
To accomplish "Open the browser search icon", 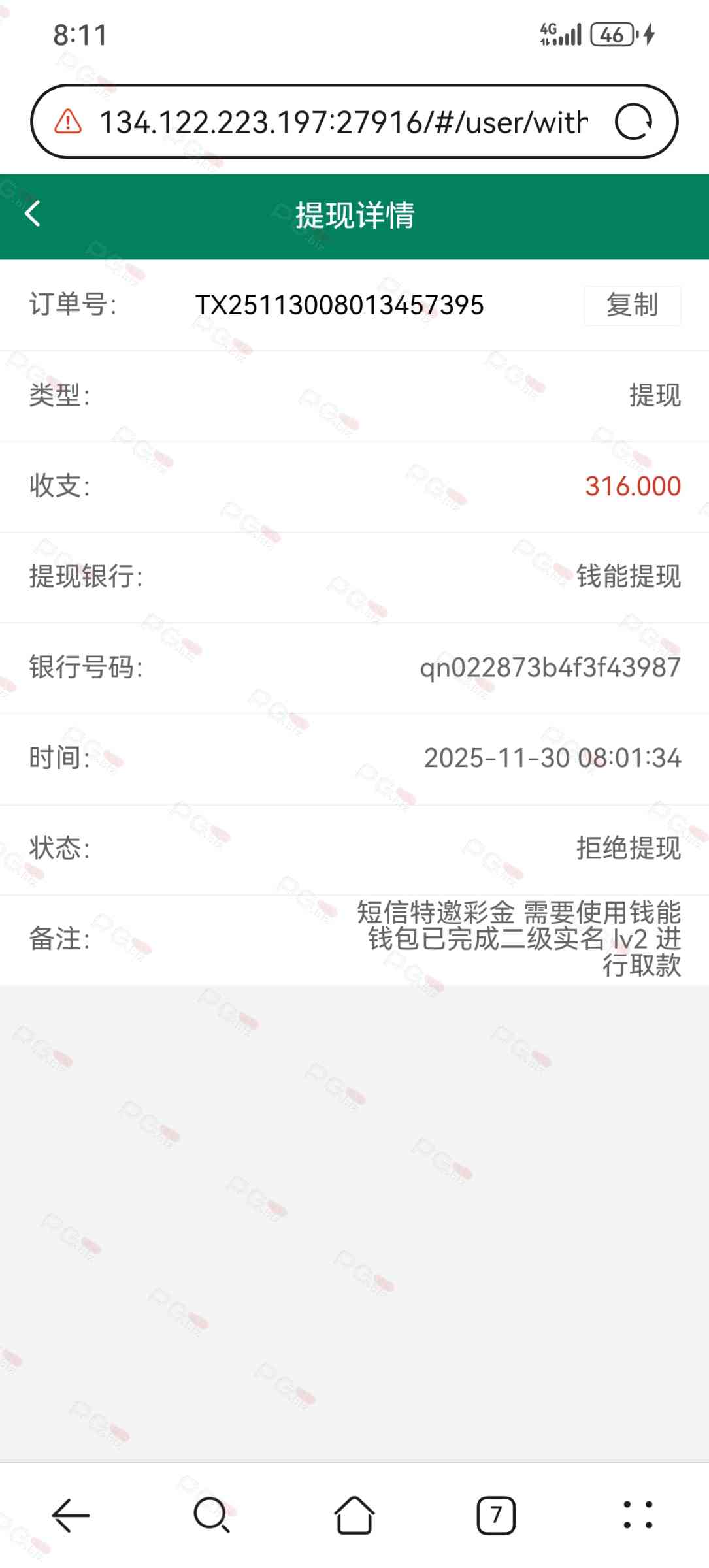I will point(212,1515).
